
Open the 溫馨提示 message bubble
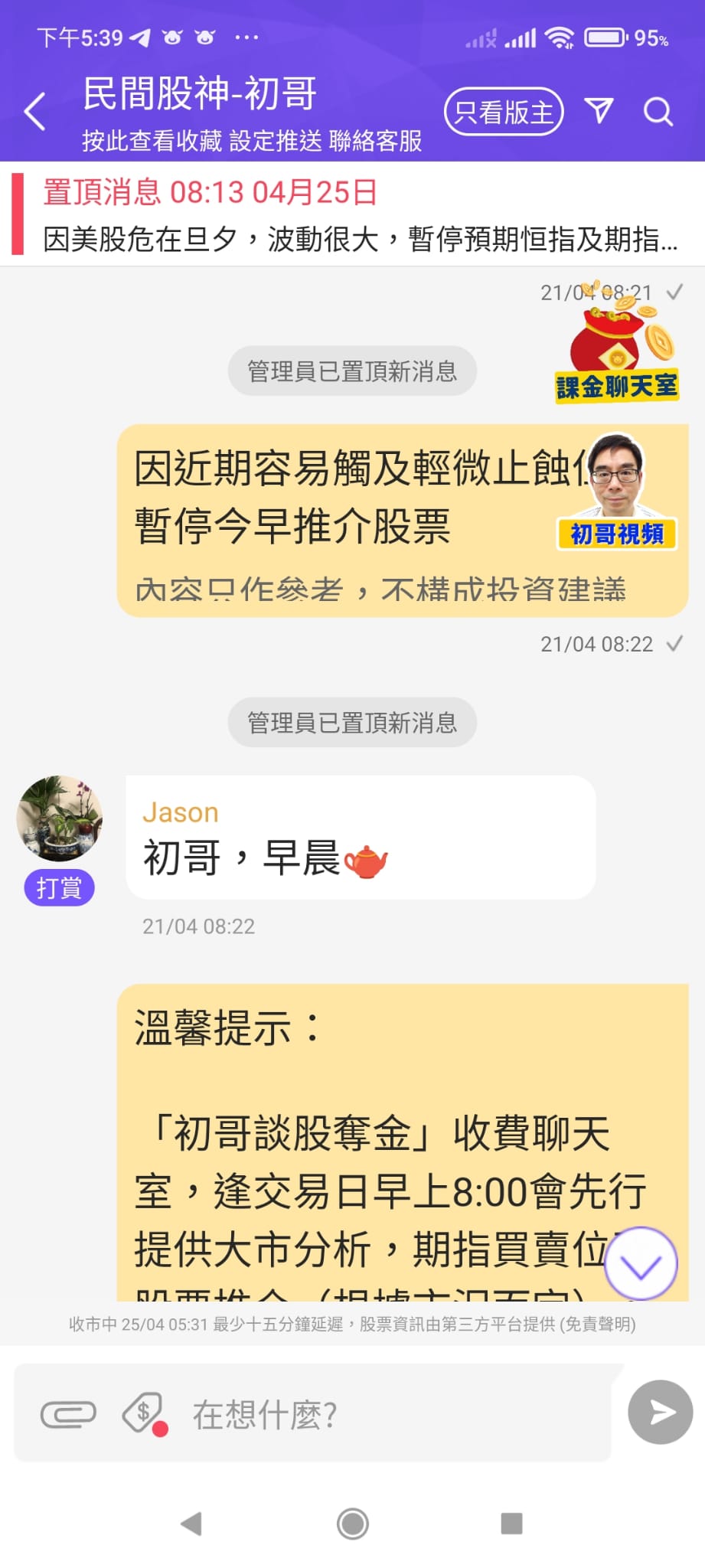coord(403,1142)
